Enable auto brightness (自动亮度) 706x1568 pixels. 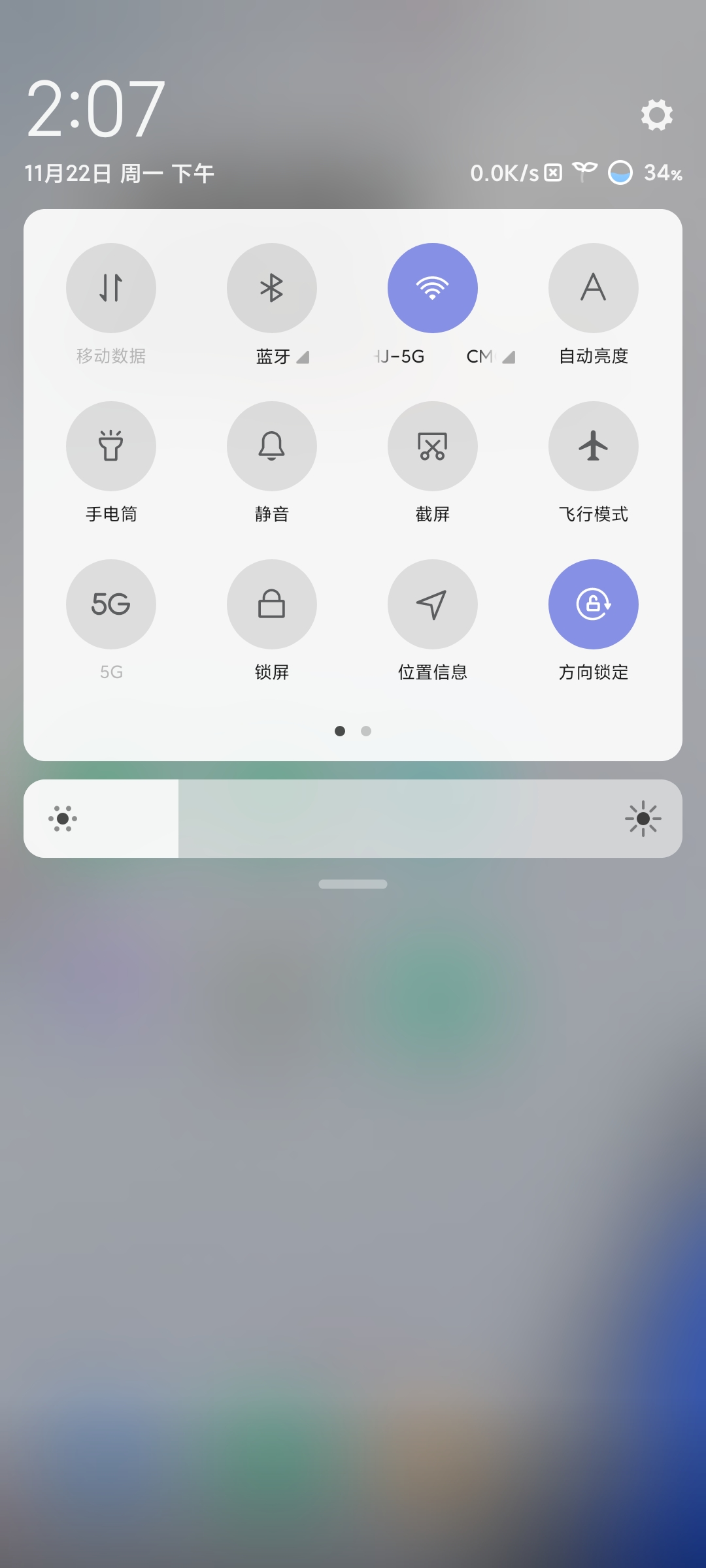pyautogui.click(x=594, y=288)
